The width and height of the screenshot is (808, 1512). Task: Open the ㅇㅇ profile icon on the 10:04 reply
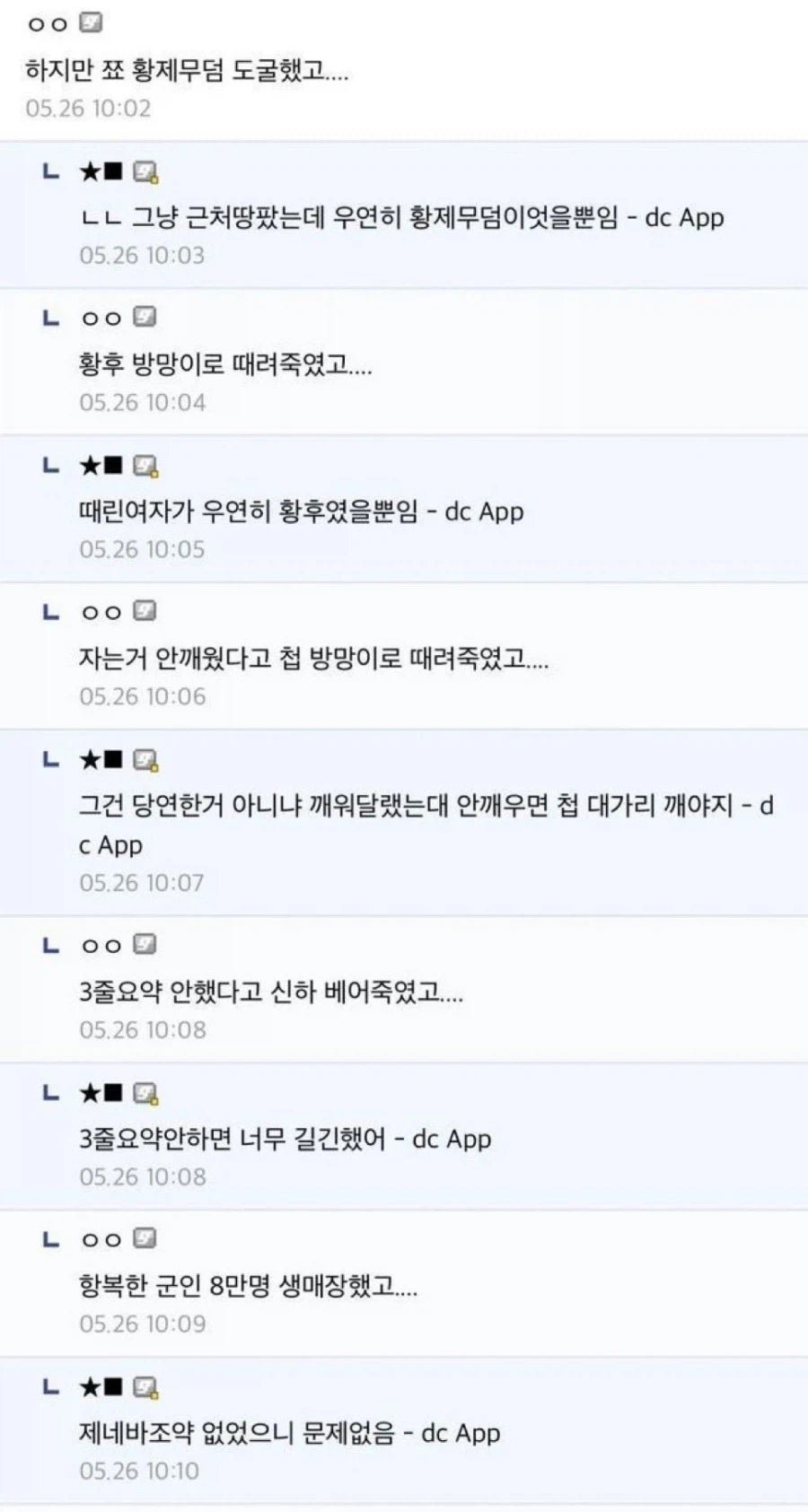[x=145, y=317]
